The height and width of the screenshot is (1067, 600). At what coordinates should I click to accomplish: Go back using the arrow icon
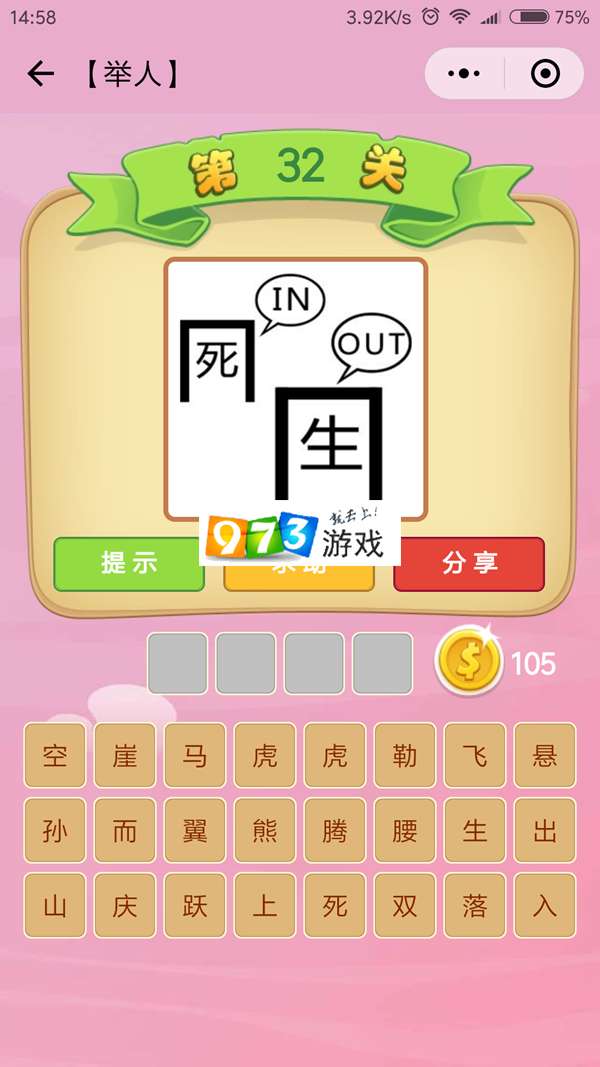pyautogui.click(x=40, y=74)
